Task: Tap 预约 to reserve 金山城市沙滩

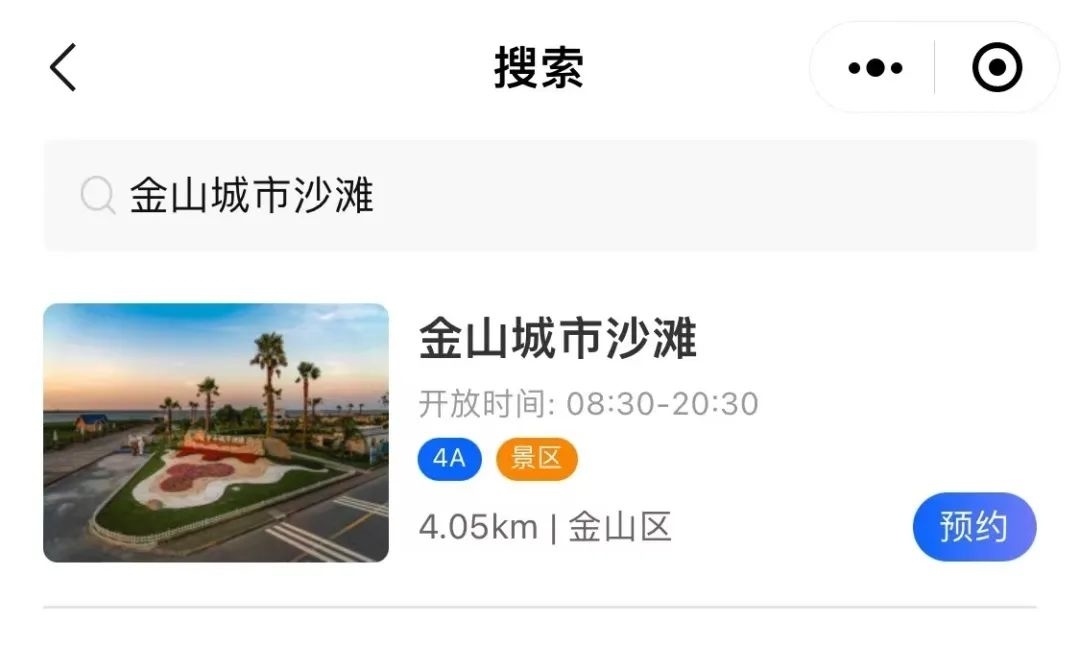Action: pyautogui.click(x=973, y=527)
